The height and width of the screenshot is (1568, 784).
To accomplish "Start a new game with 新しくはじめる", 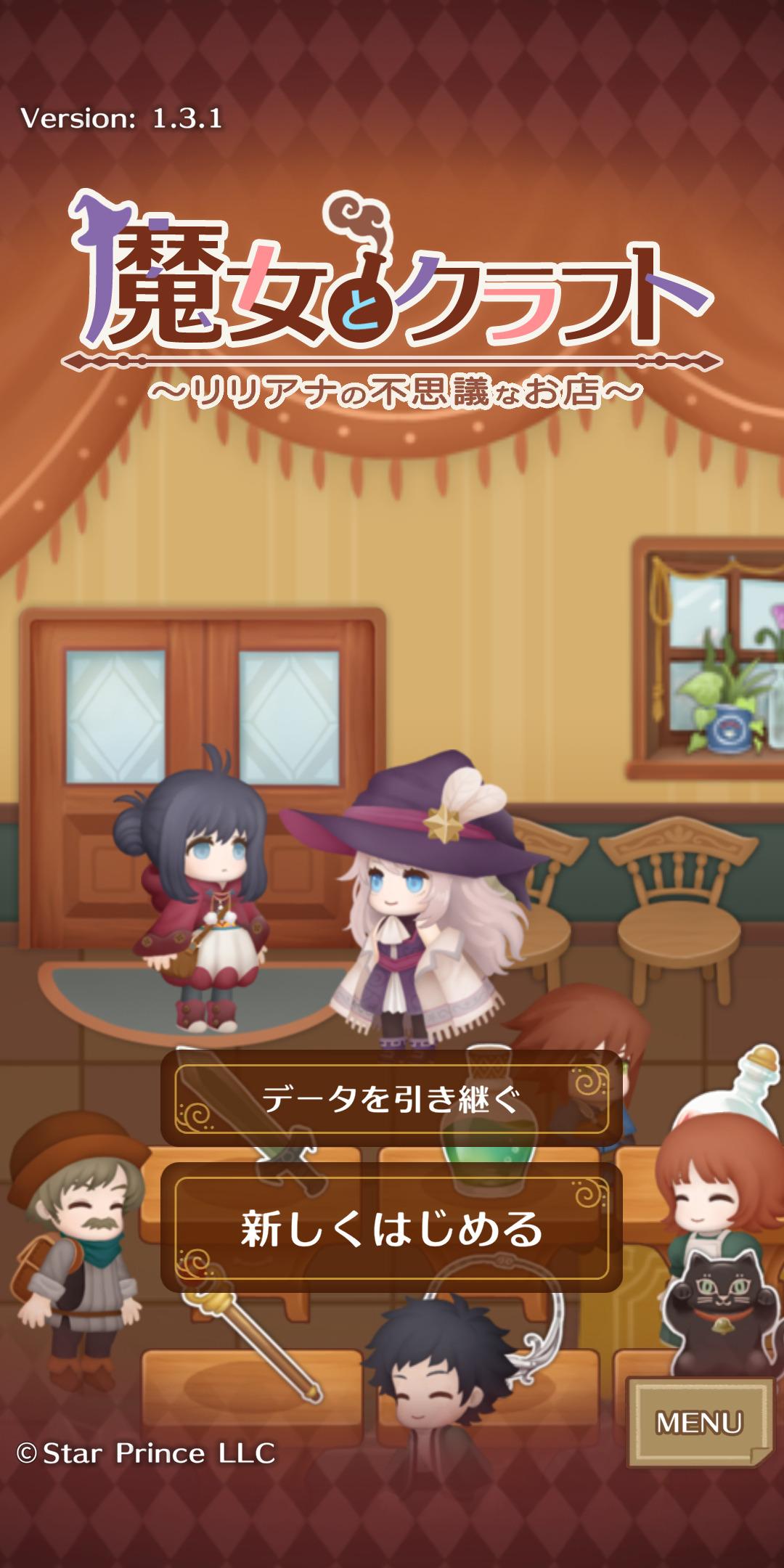I will [x=391, y=1228].
